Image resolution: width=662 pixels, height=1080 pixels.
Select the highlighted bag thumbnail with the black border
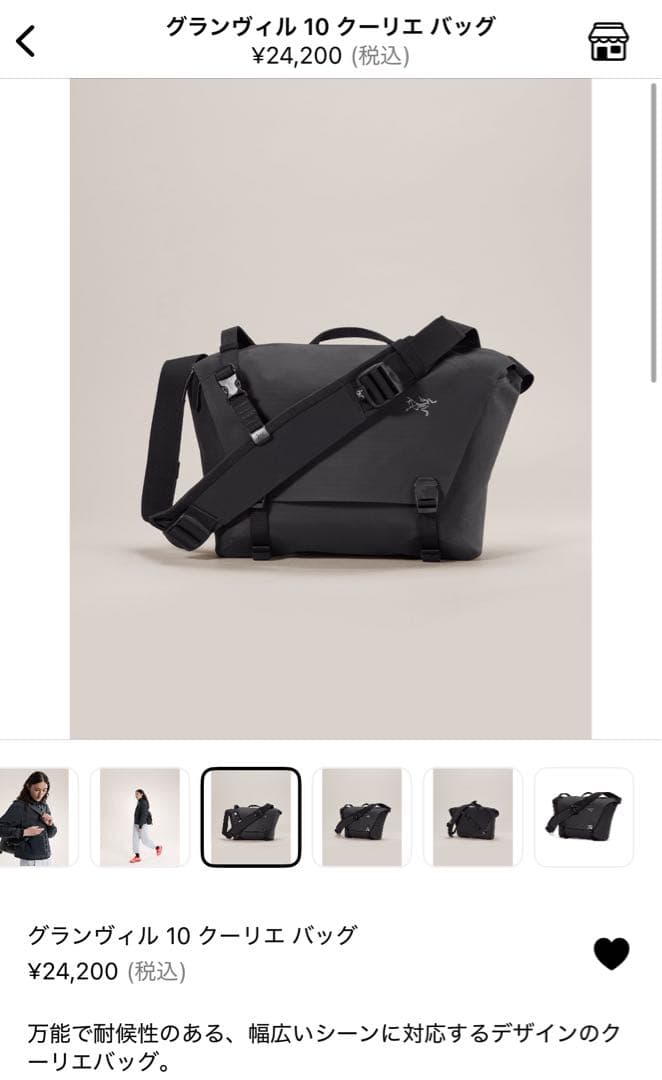250,817
